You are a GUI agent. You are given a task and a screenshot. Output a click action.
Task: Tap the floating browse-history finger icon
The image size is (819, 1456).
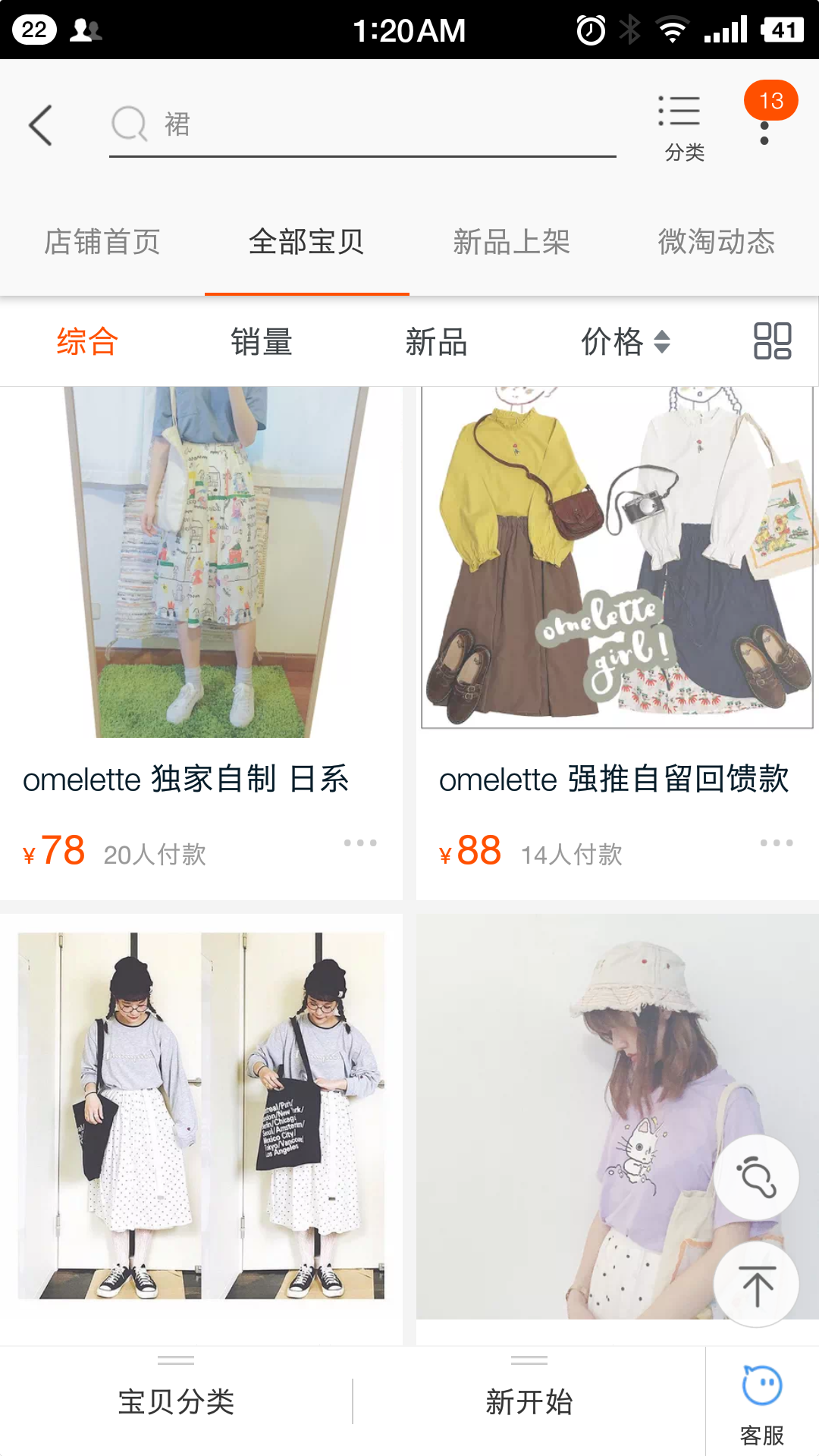tap(756, 1176)
